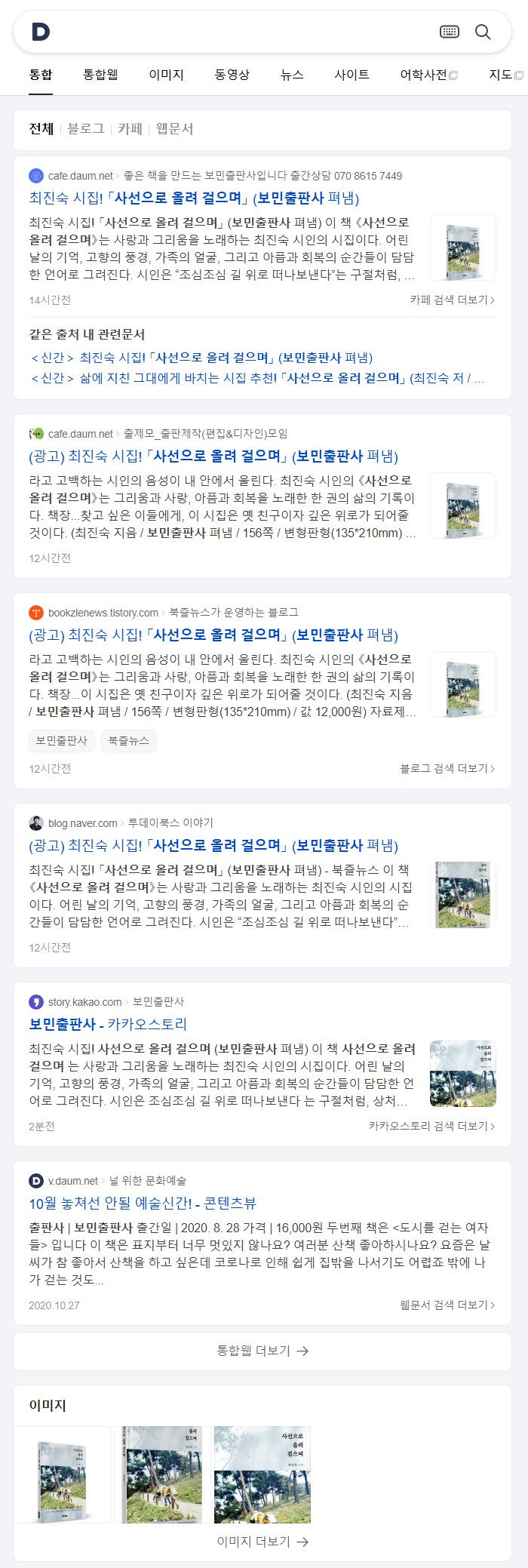Tap the 북즐뉴스 tag chip
The height and width of the screenshot is (1568, 528).
pos(128,741)
